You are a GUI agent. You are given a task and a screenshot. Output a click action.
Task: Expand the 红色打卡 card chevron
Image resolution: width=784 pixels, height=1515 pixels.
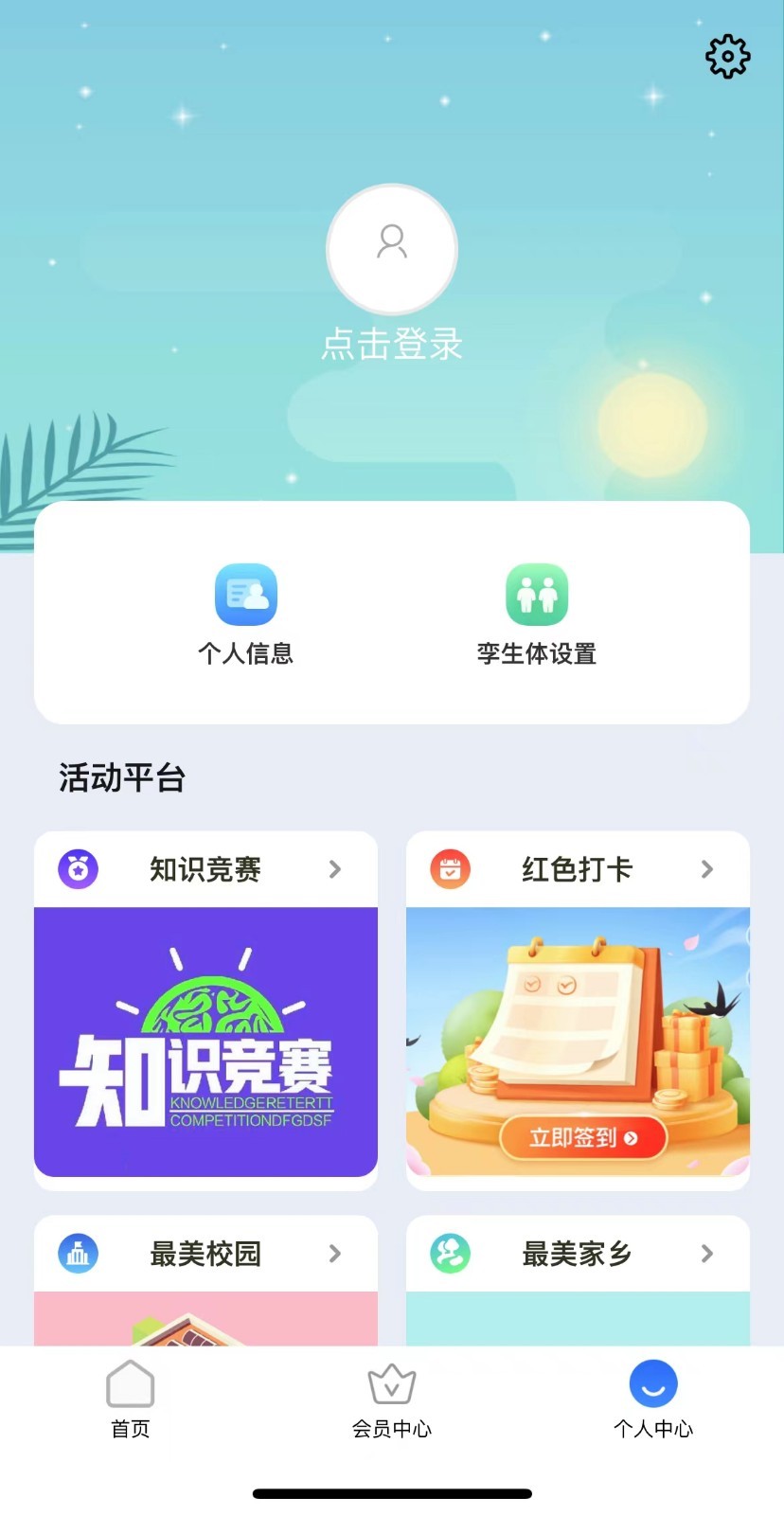click(x=707, y=869)
